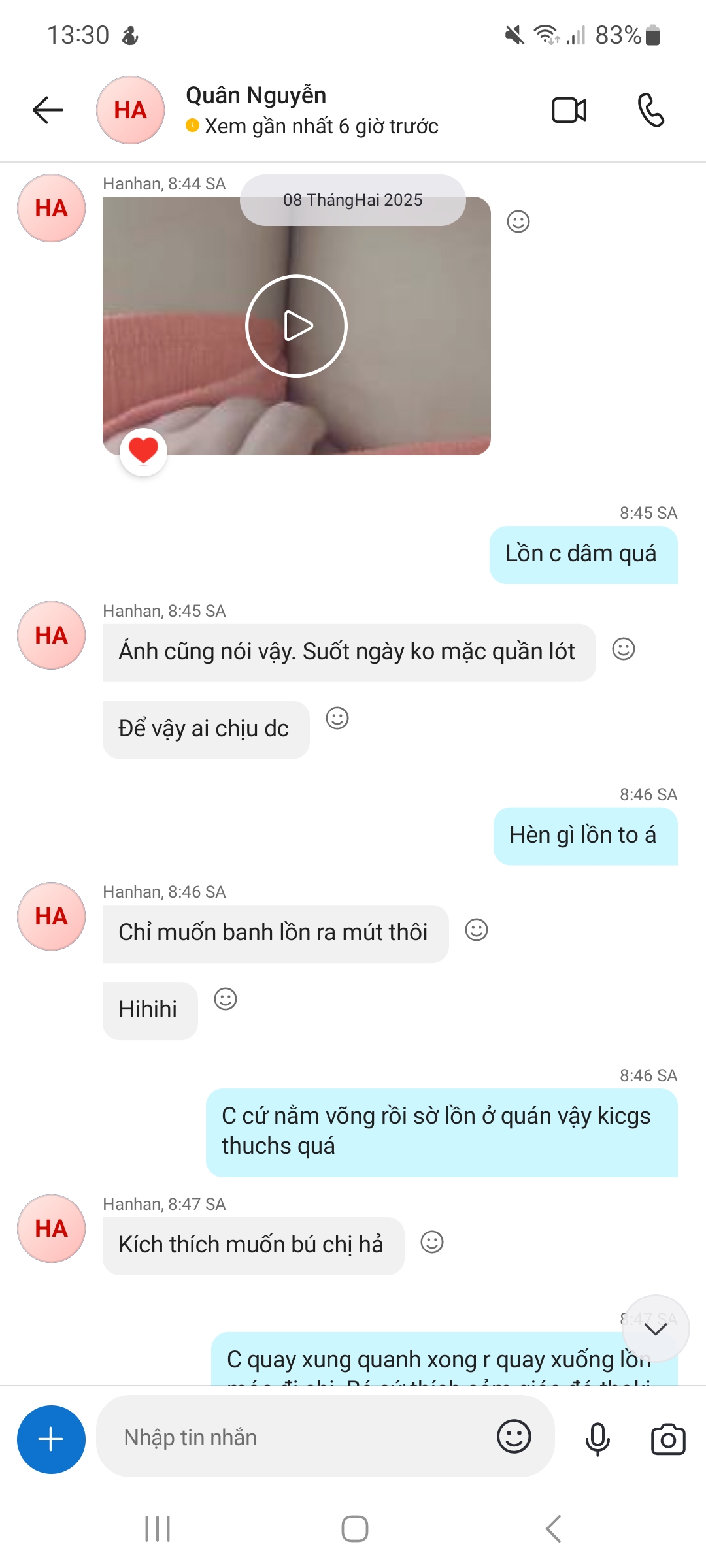Image resolution: width=706 pixels, height=1568 pixels.
Task: Start a video call with Quân Nguyễn
Action: [x=569, y=110]
